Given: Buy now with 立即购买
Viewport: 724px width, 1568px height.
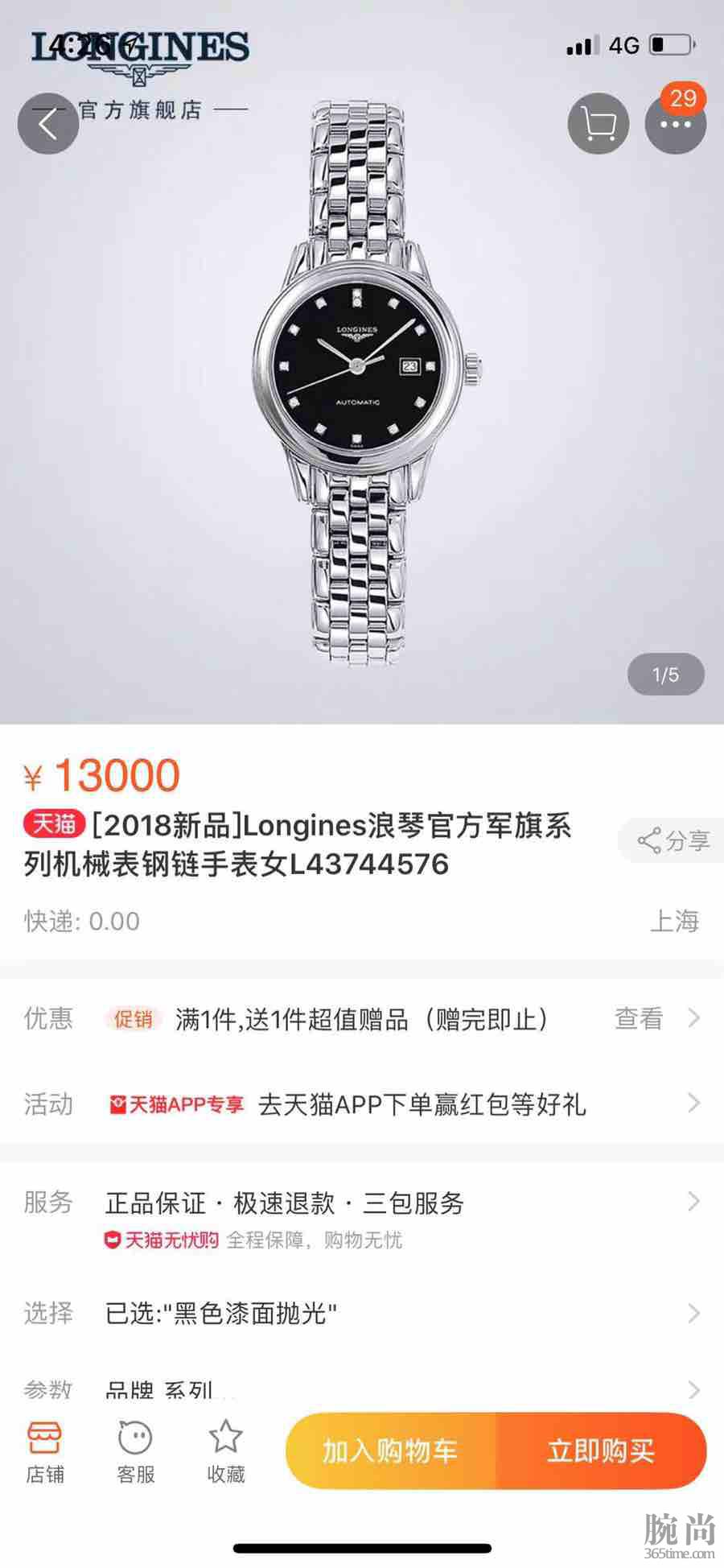Looking at the screenshot, I should [x=602, y=1450].
